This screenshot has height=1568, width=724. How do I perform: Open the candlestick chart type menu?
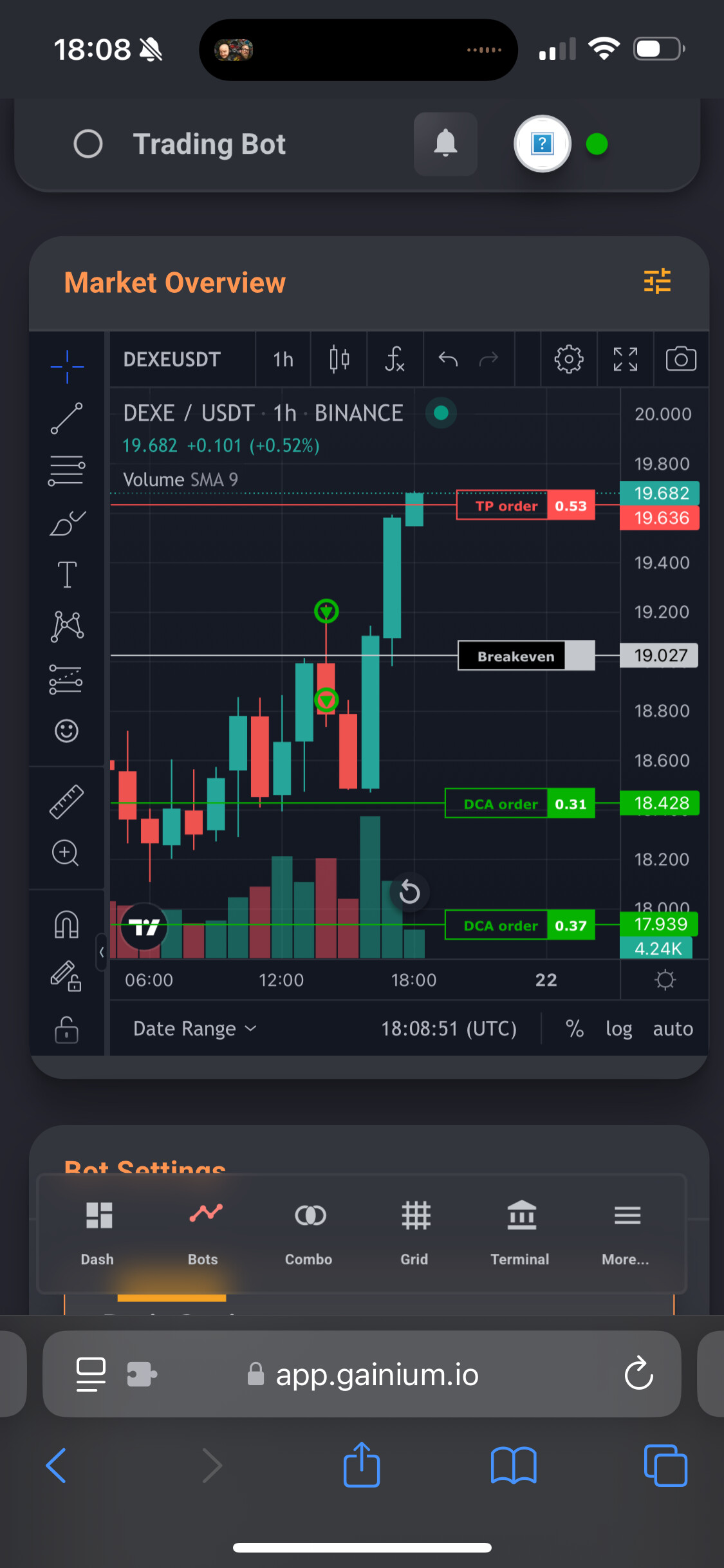pos(339,359)
